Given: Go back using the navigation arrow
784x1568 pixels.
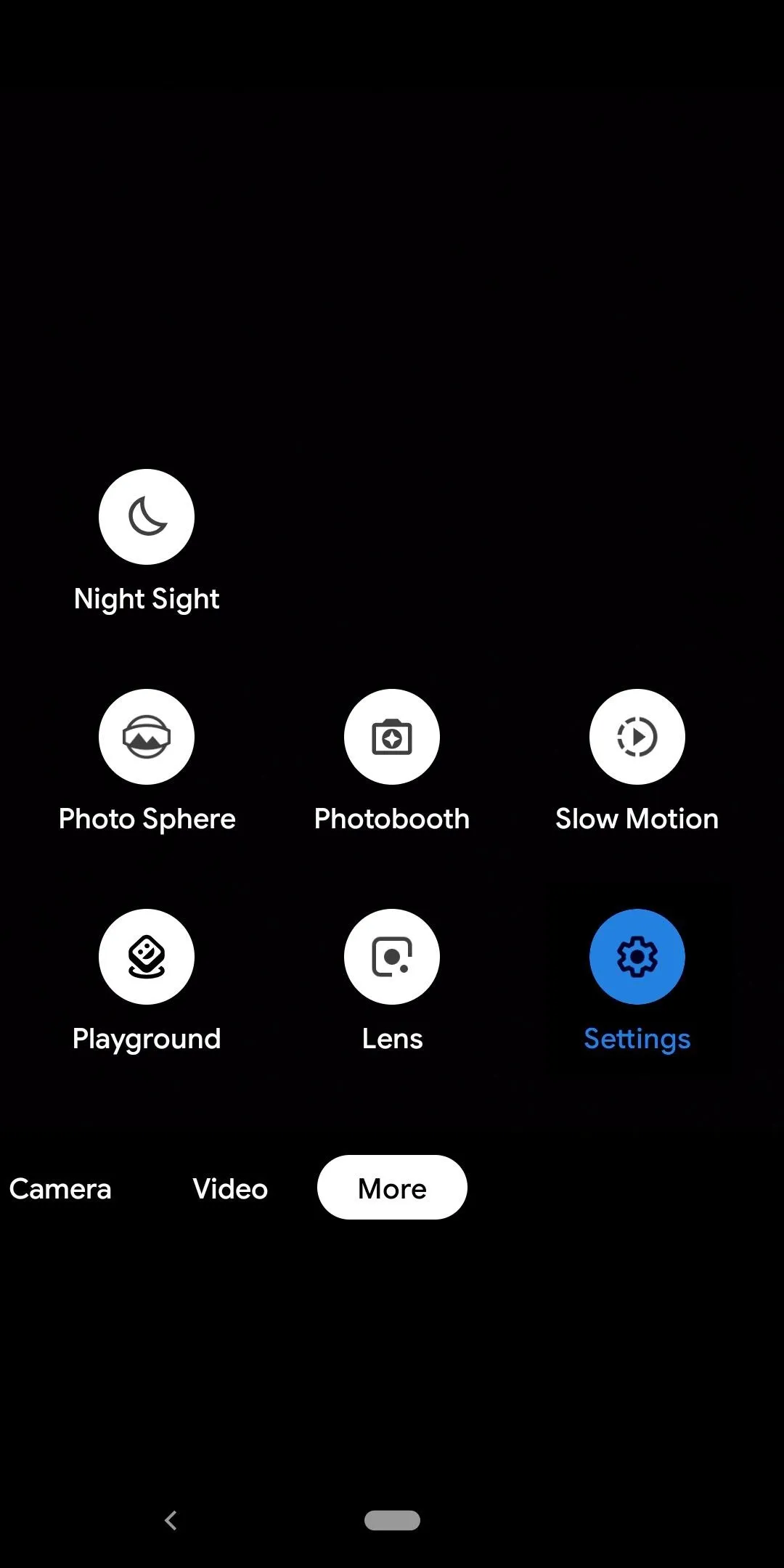Looking at the screenshot, I should click(x=171, y=1520).
